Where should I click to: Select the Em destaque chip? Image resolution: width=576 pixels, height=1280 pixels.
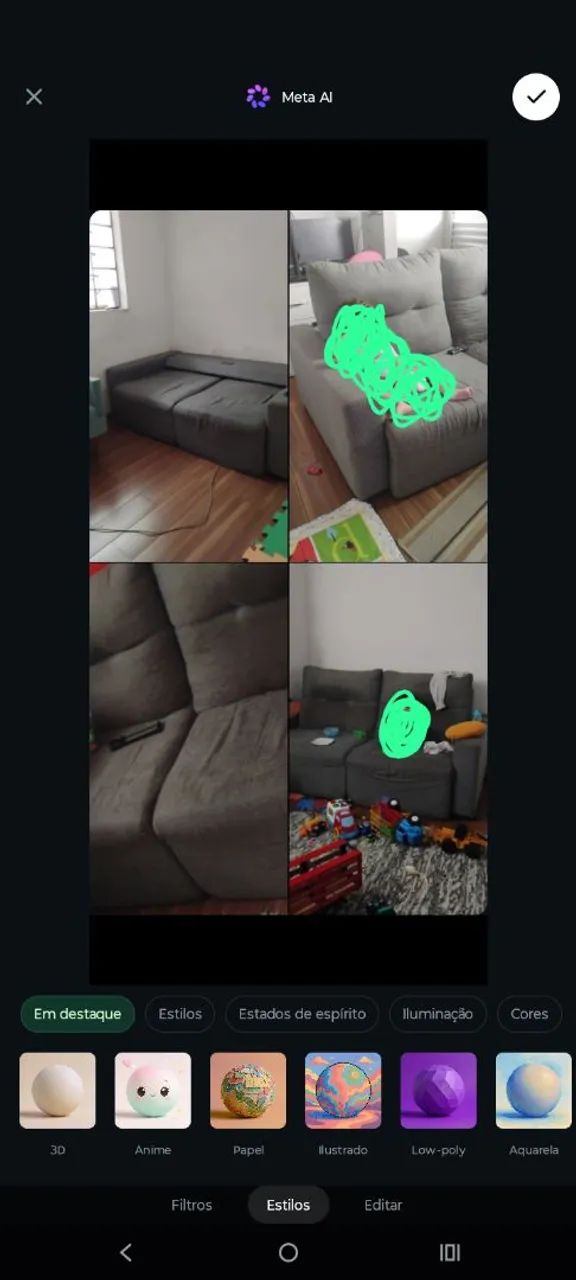tap(77, 1014)
